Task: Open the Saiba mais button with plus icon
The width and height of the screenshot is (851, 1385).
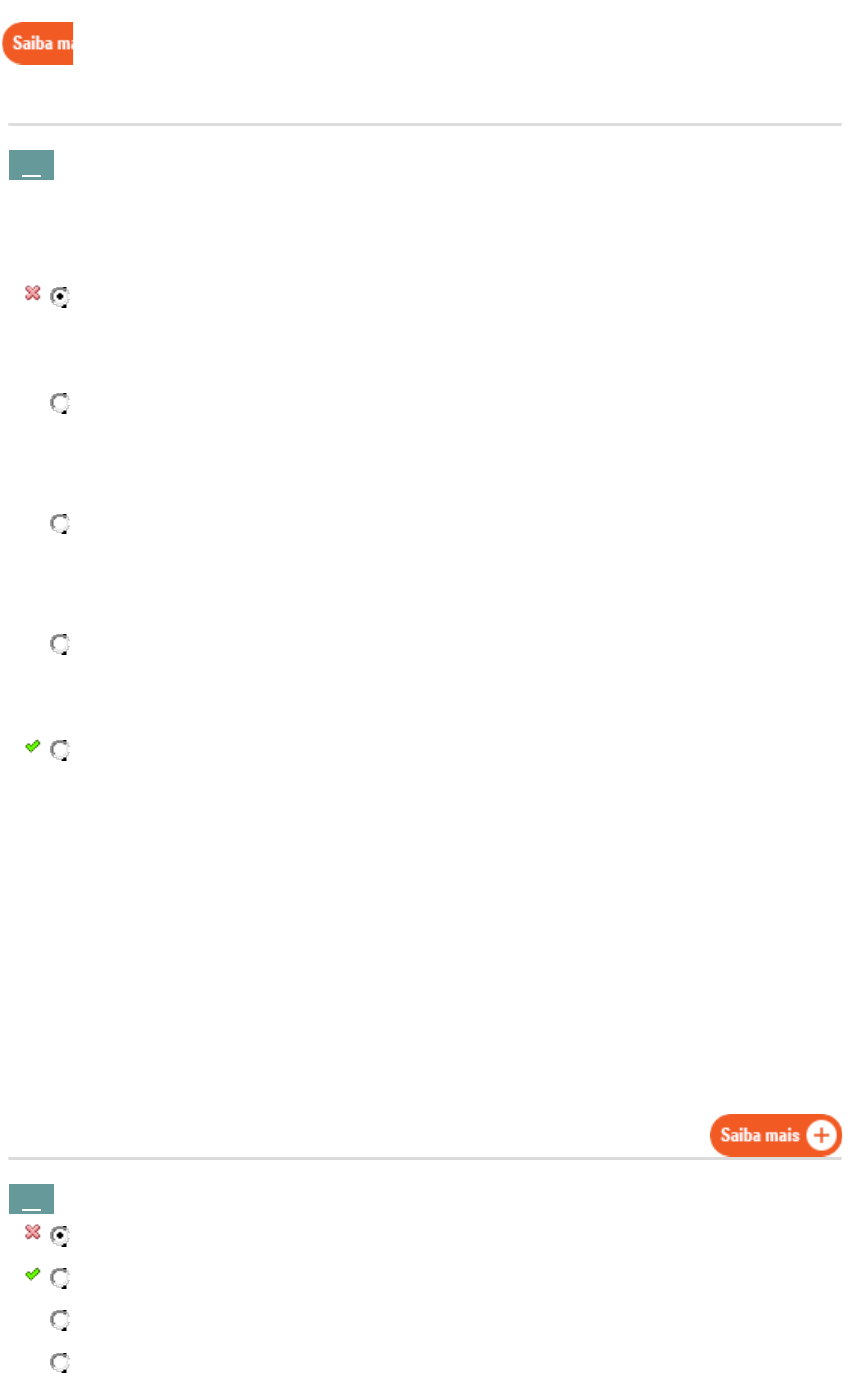Action: pos(775,1135)
